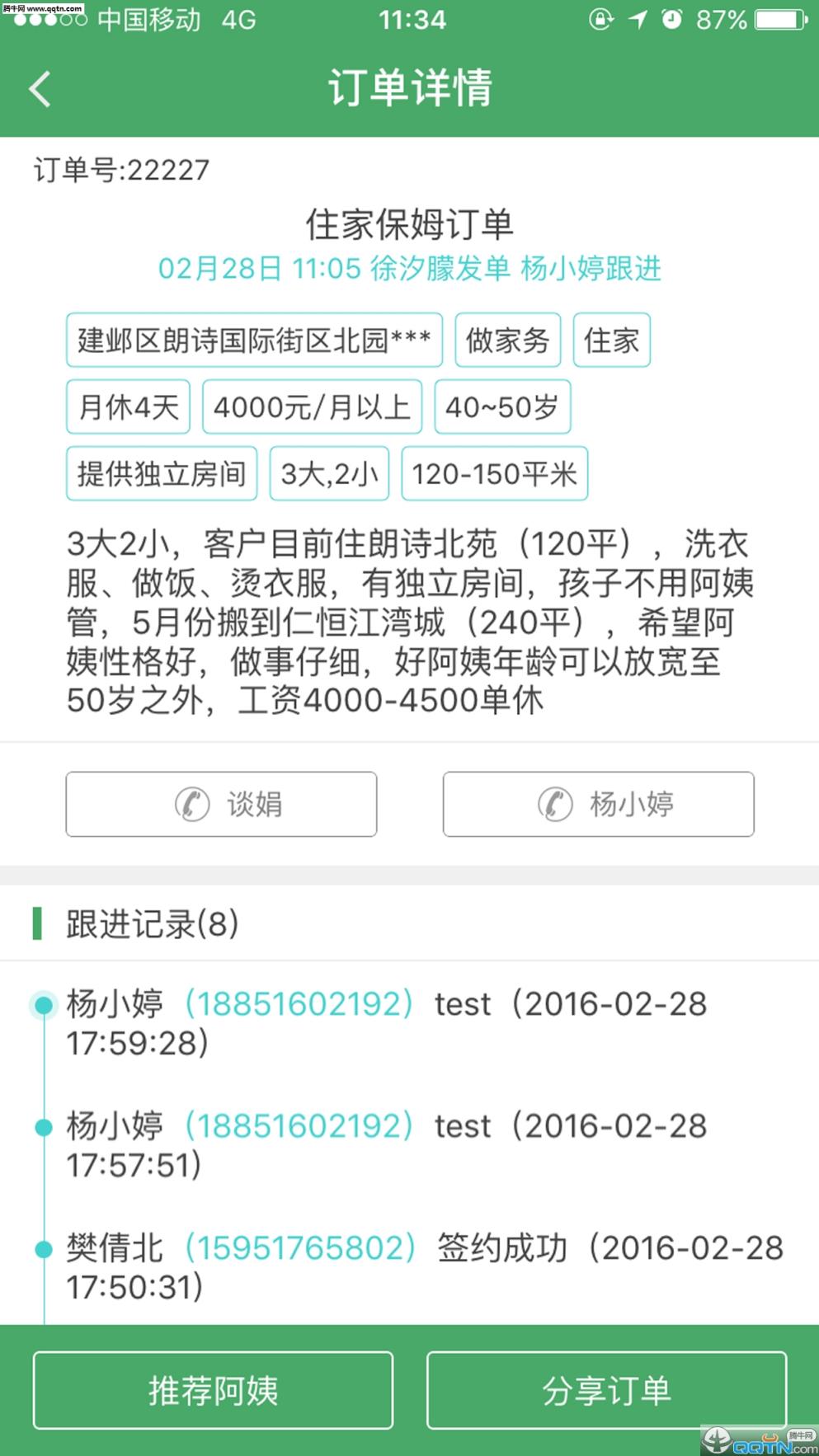819x1456 pixels.
Task: Tap phone number 18851602192 in follow-up record
Action: [302, 1004]
